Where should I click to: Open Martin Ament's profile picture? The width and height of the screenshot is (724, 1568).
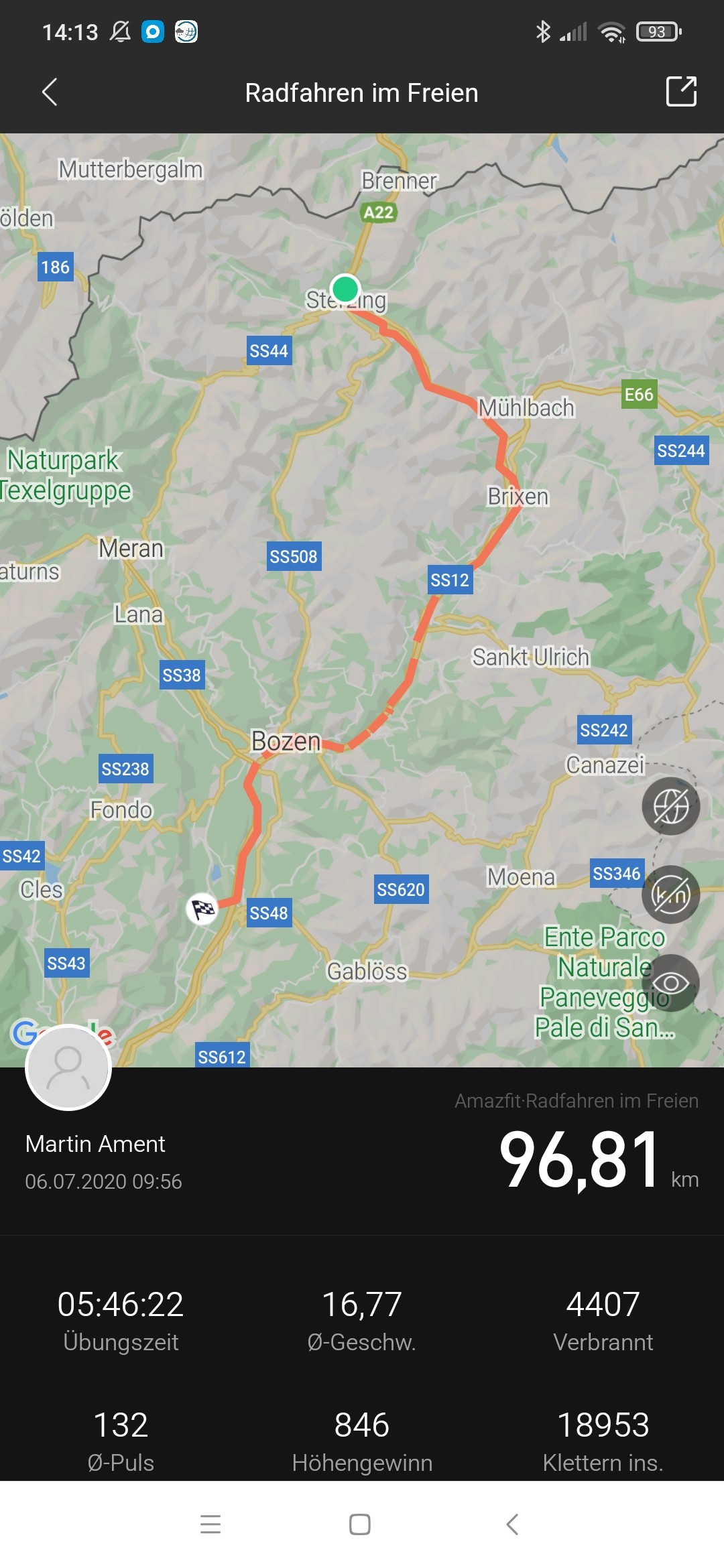[68, 1067]
